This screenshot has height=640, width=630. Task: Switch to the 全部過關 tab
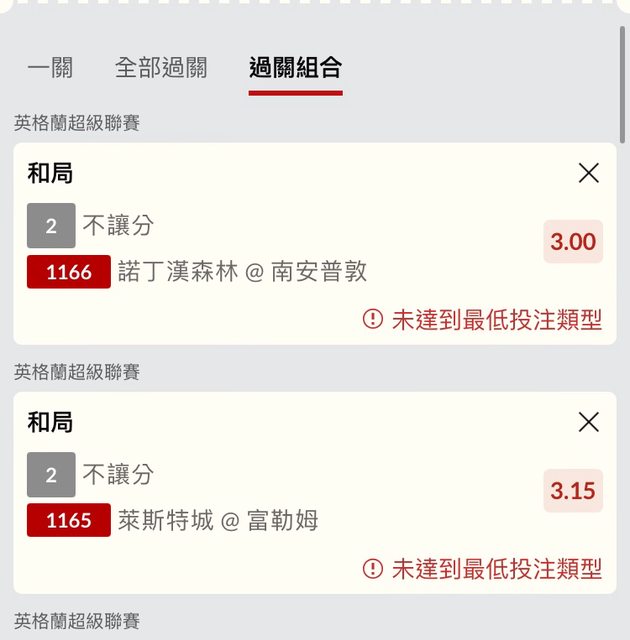point(161,68)
